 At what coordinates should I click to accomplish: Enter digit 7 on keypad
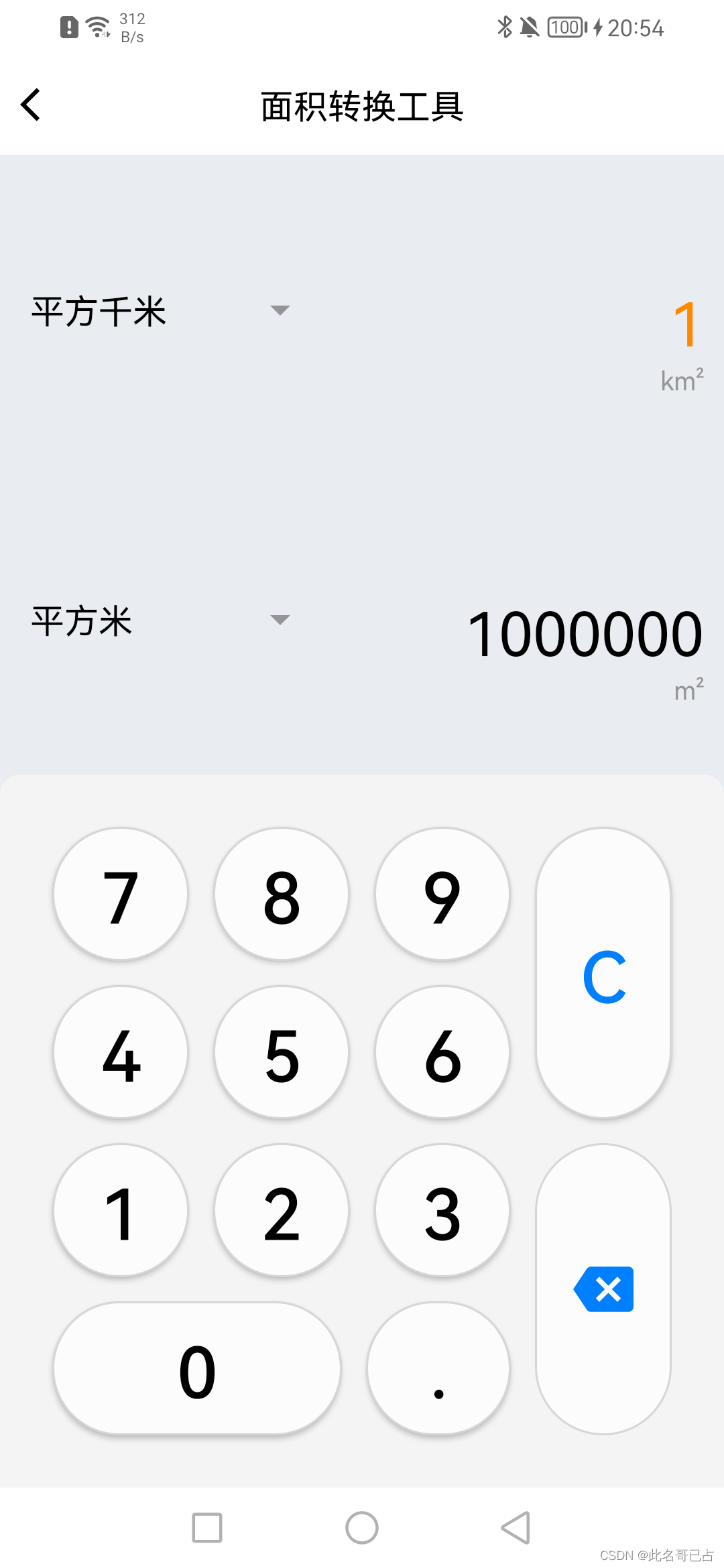tap(121, 895)
